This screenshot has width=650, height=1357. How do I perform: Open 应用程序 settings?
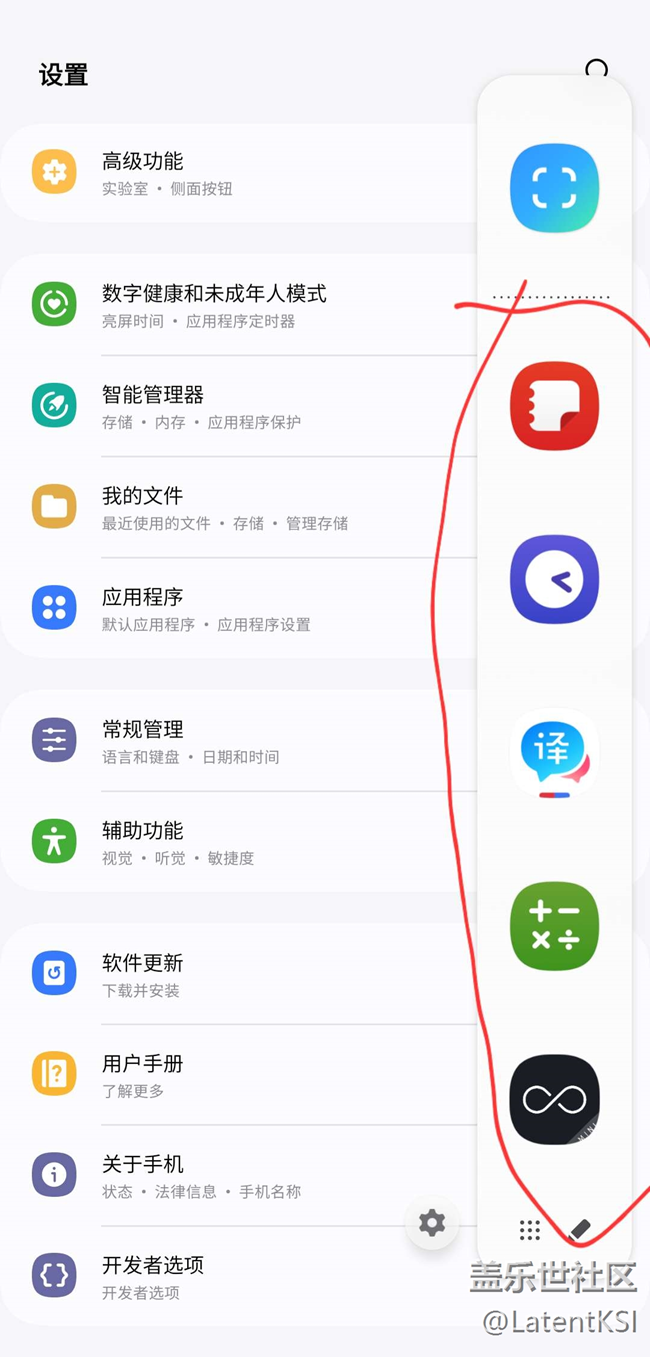[x=240, y=608]
